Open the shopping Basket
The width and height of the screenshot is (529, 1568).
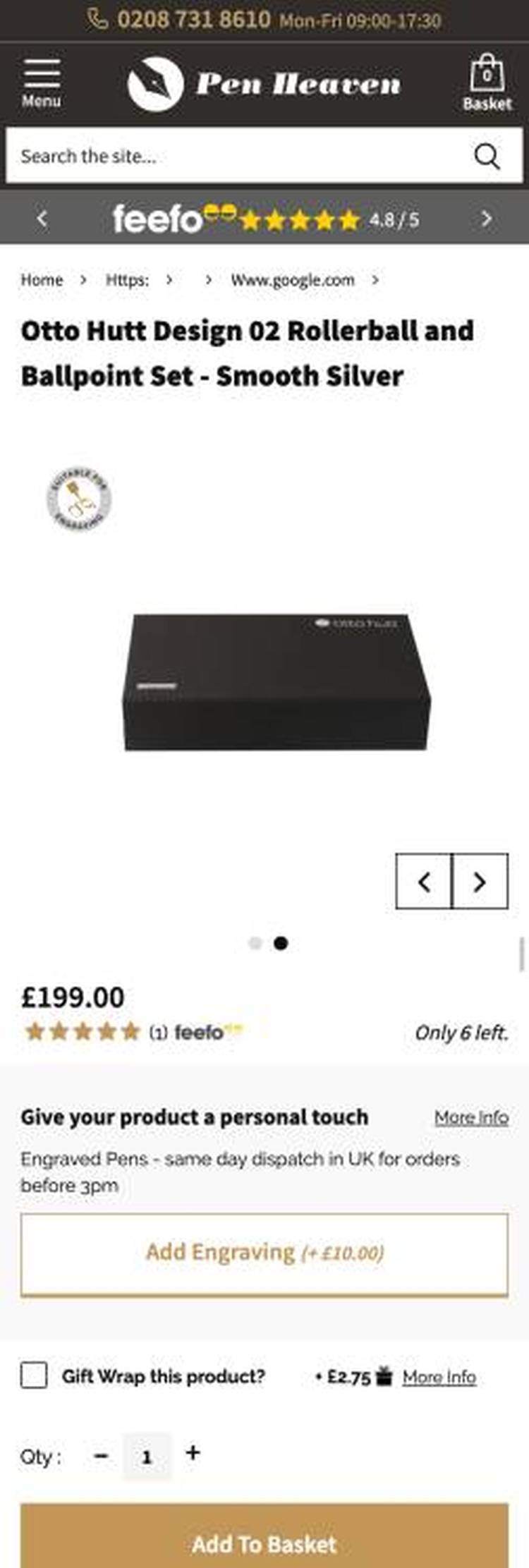click(487, 83)
